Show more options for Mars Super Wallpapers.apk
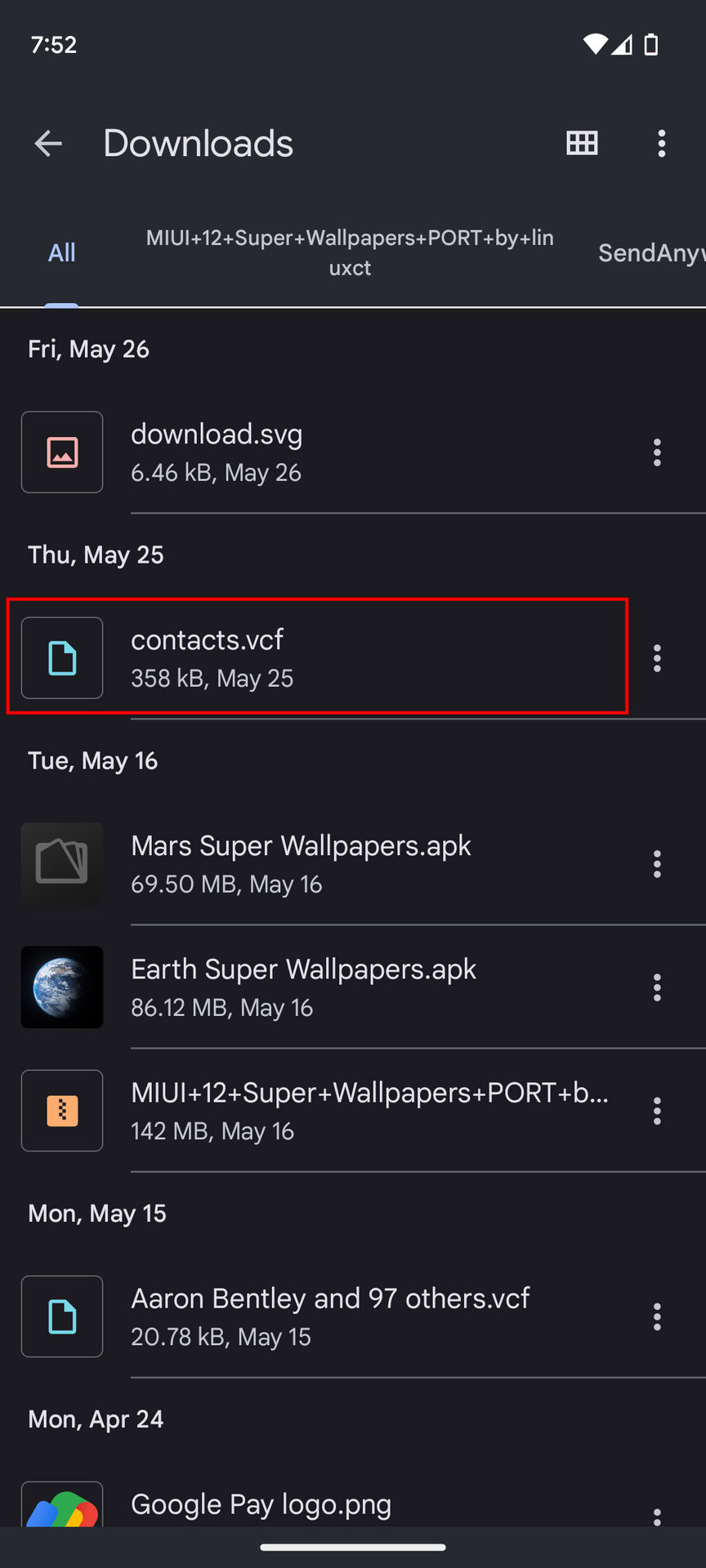Image resolution: width=706 pixels, height=1568 pixels. point(657,863)
